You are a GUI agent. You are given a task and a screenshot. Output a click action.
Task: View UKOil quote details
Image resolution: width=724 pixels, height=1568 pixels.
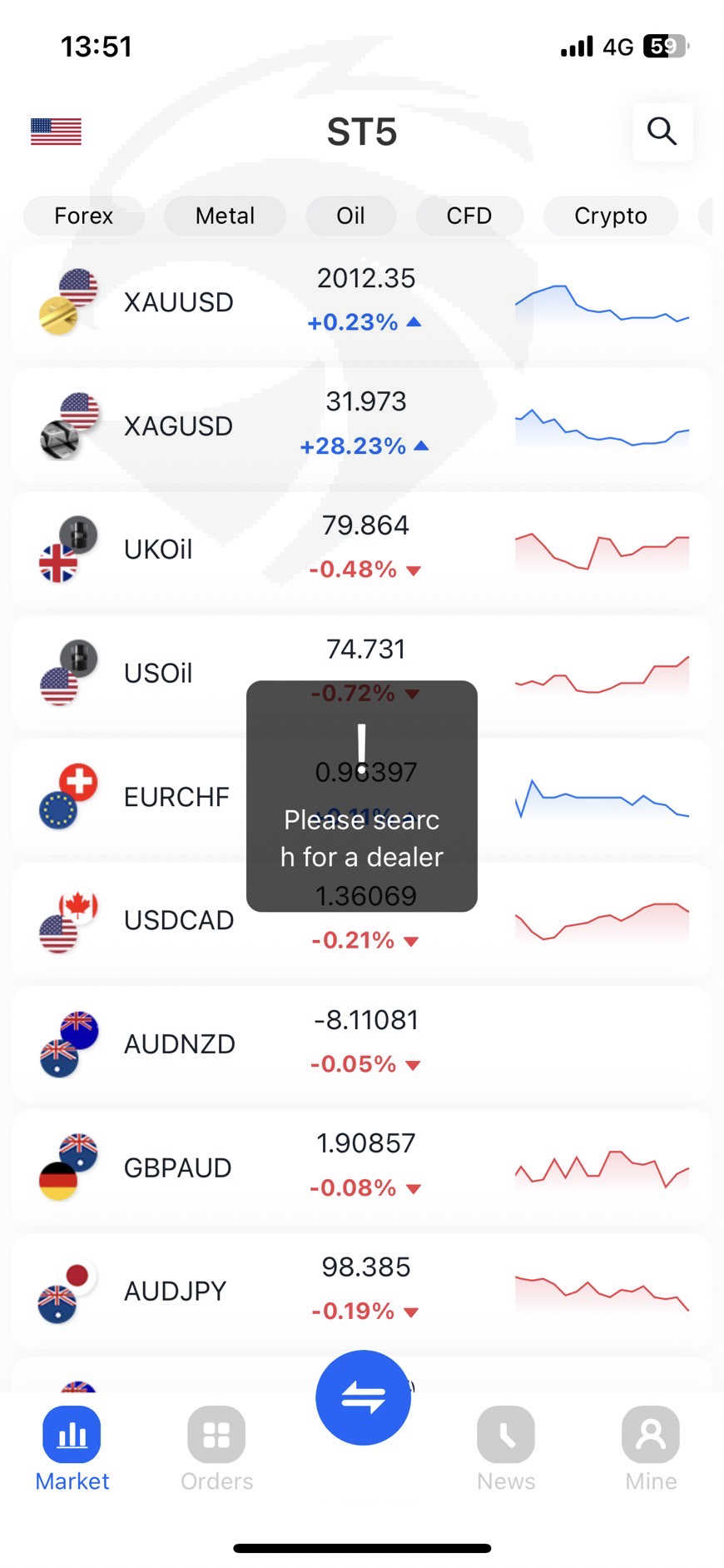(x=362, y=549)
